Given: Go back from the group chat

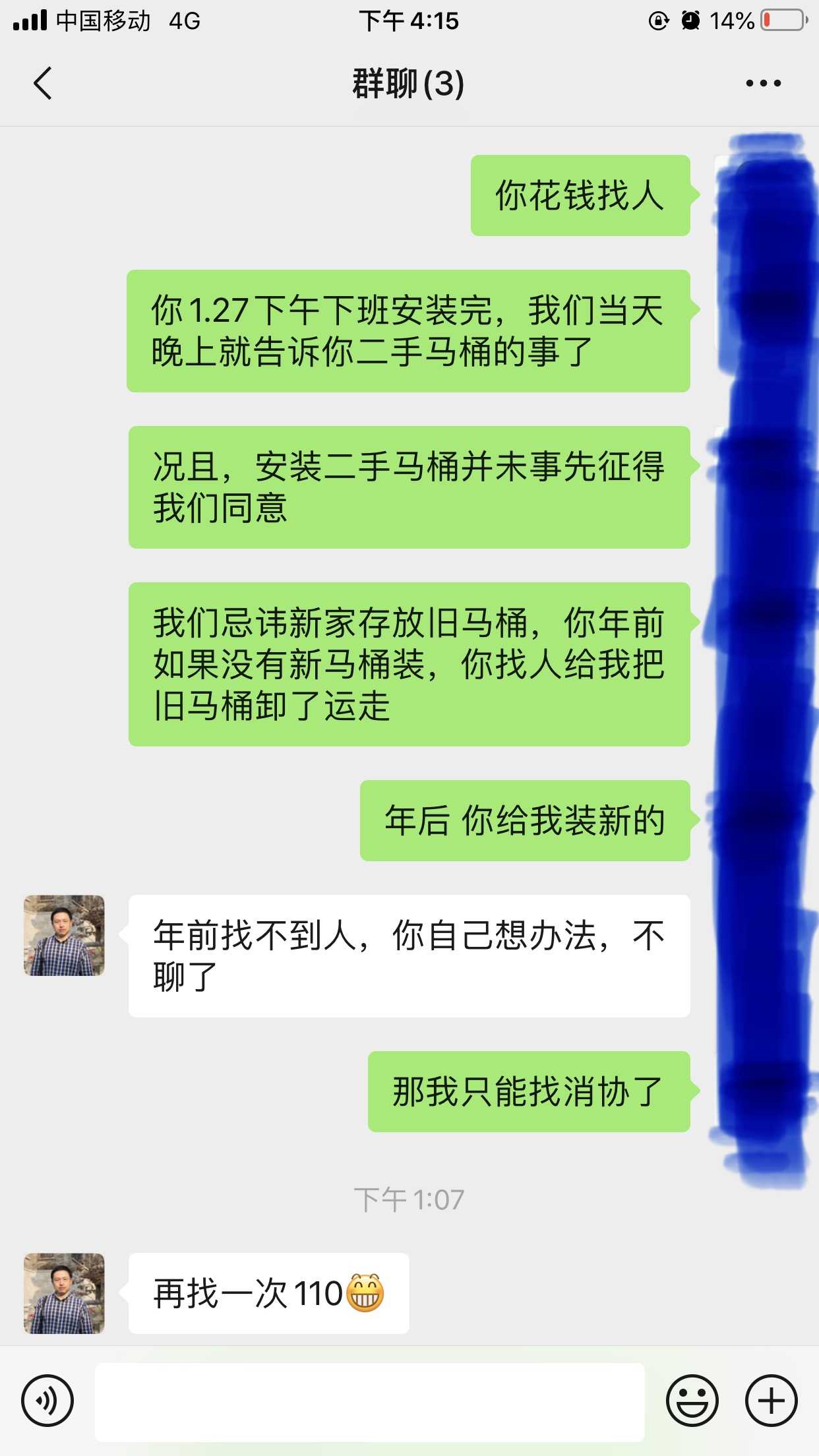Looking at the screenshot, I should click(43, 84).
